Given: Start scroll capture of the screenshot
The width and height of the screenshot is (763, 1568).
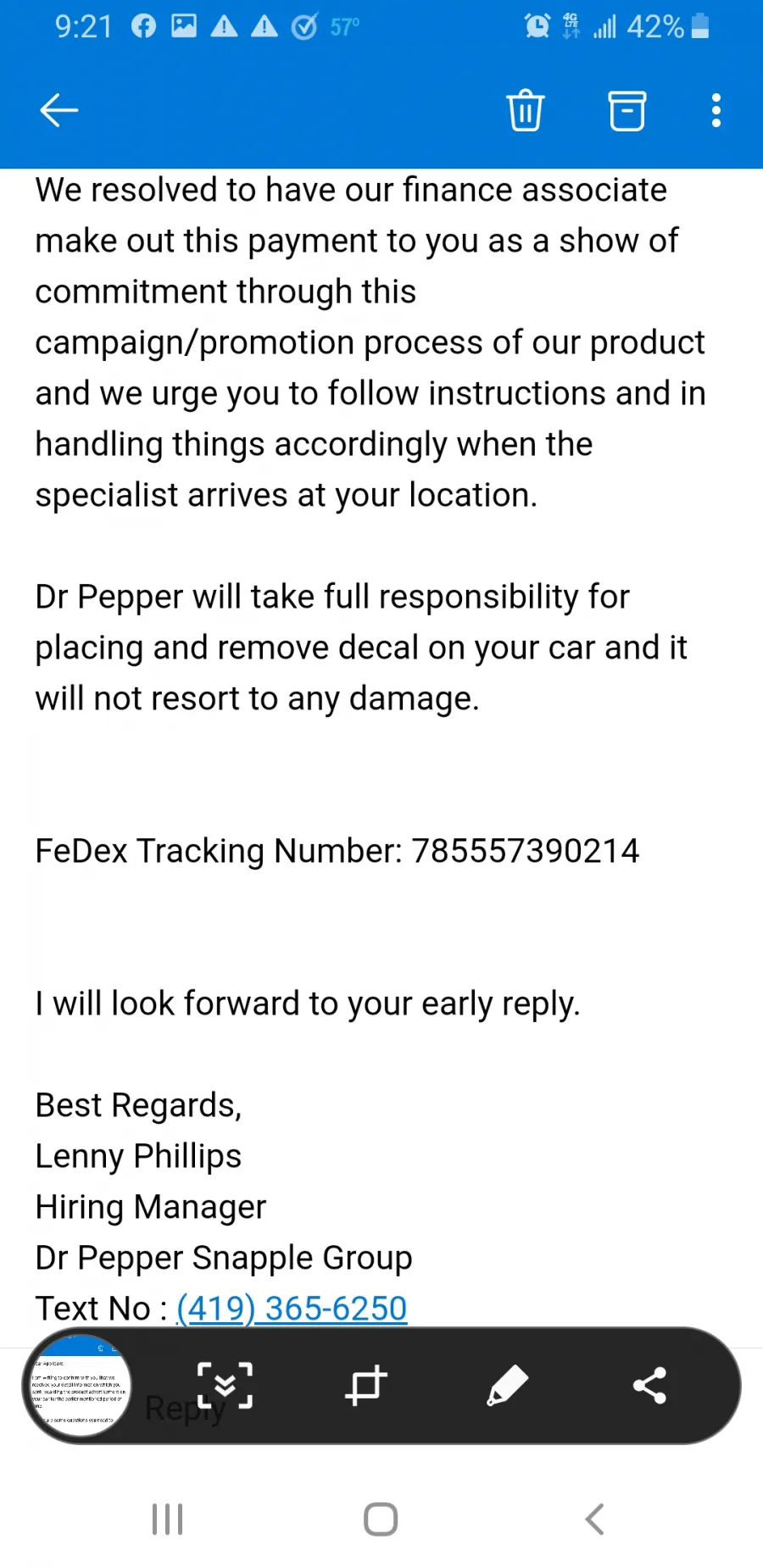Looking at the screenshot, I should [x=225, y=1386].
